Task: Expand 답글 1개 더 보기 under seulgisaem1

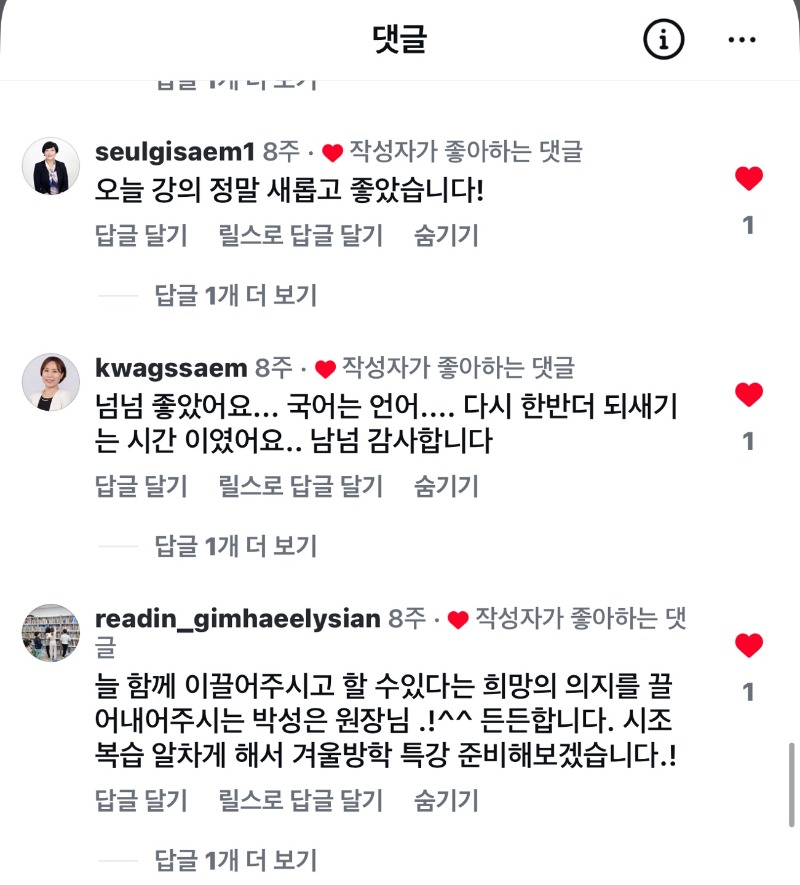Action: 236,295
